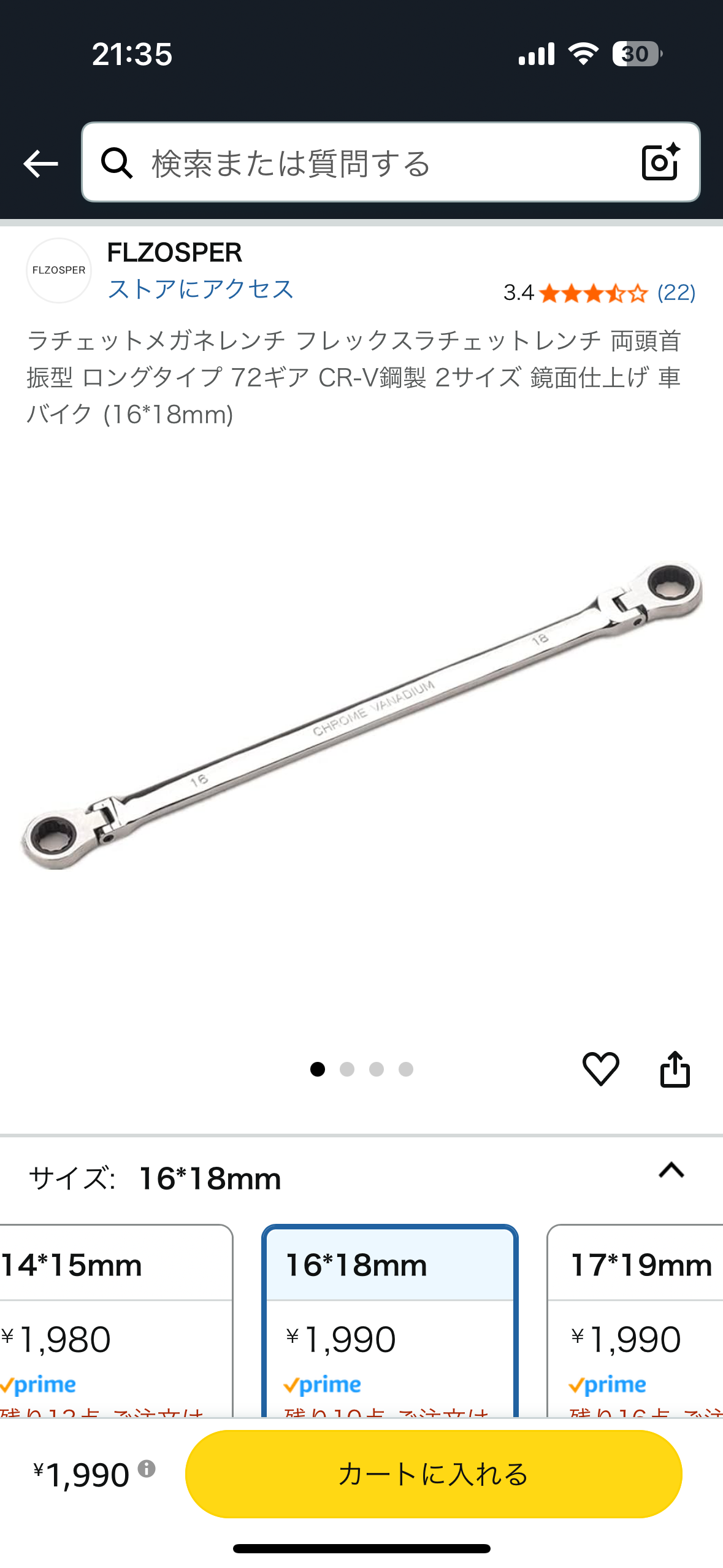723x1568 pixels.
Task: Show price info next to ¥1,990
Action: pyautogui.click(x=147, y=1469)
